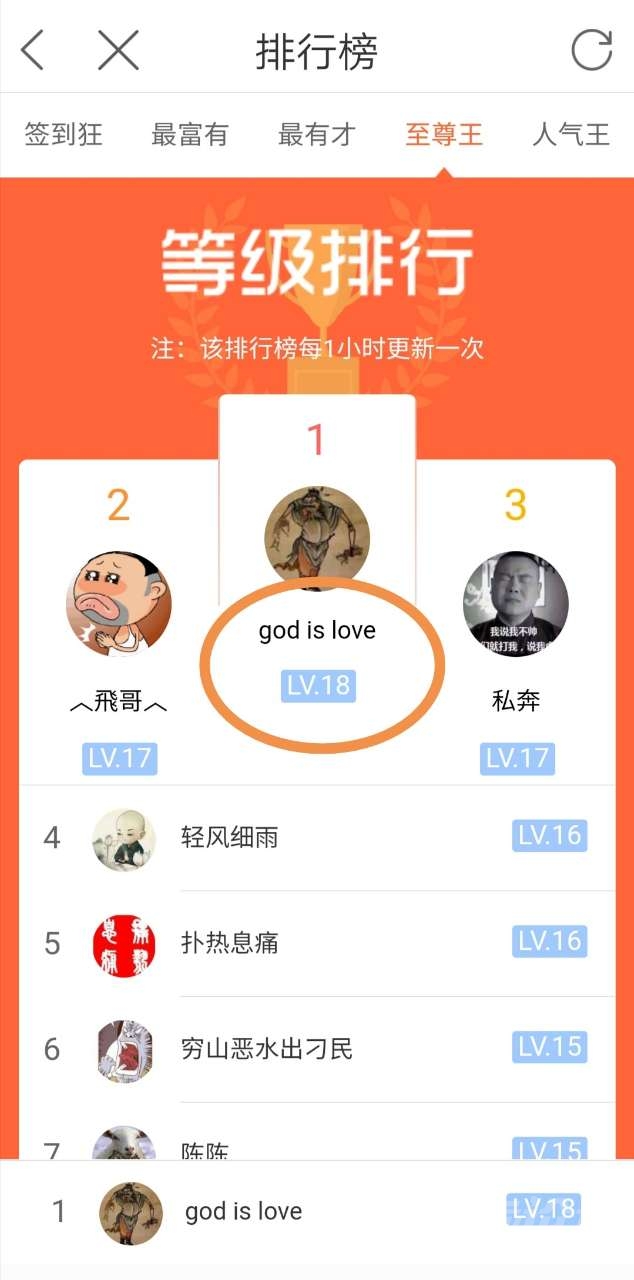Screen dimensions: 634x1280
Task: Switch to the 最富有 tab
Action: (190, 135)
